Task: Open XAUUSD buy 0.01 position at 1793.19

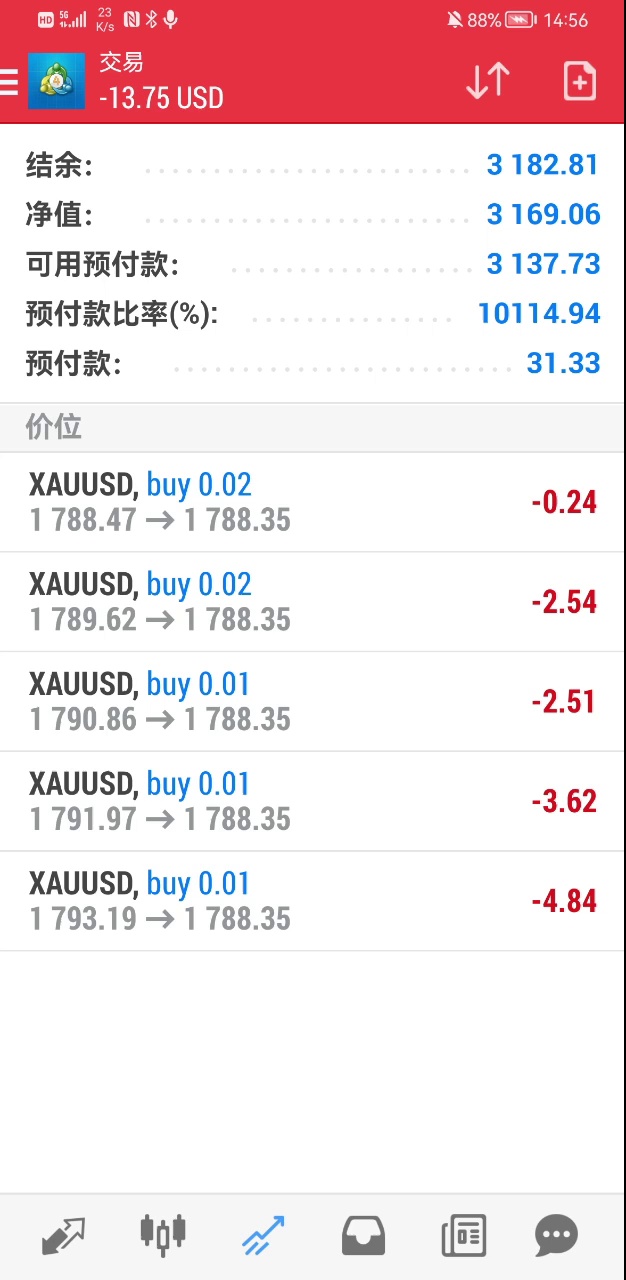Action: click(x=313, y=902)
